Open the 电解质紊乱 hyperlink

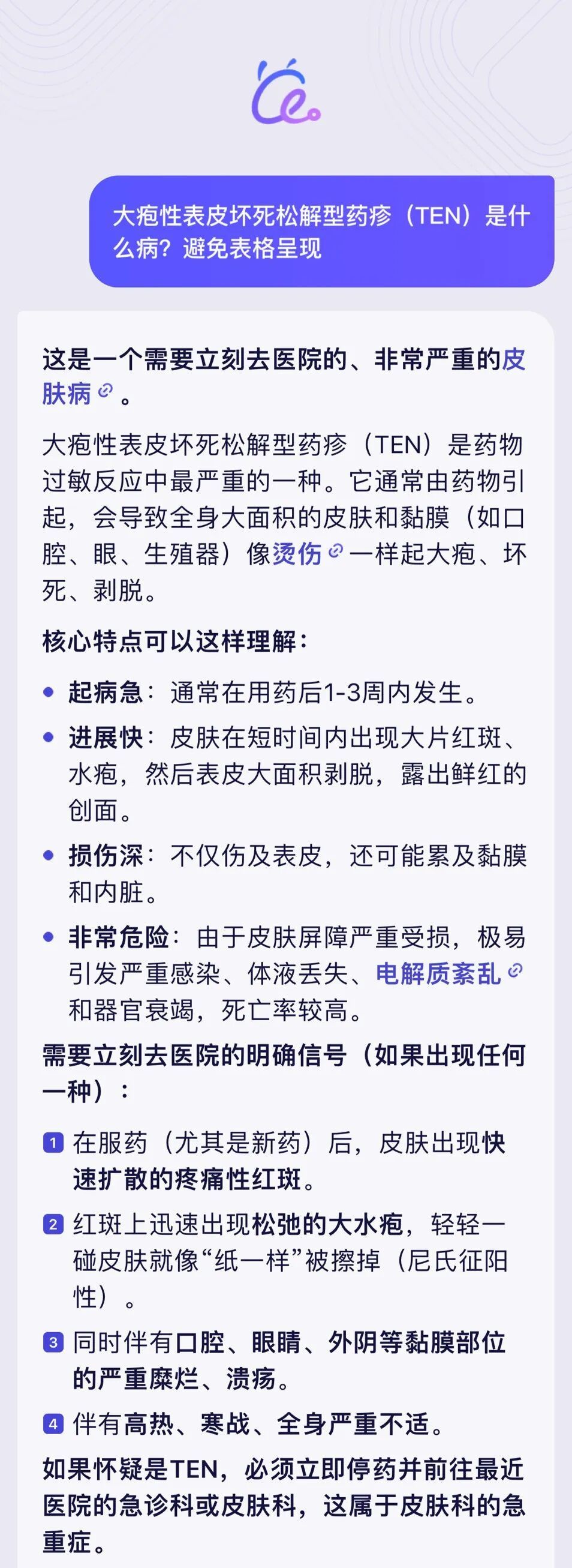(439, 972)
